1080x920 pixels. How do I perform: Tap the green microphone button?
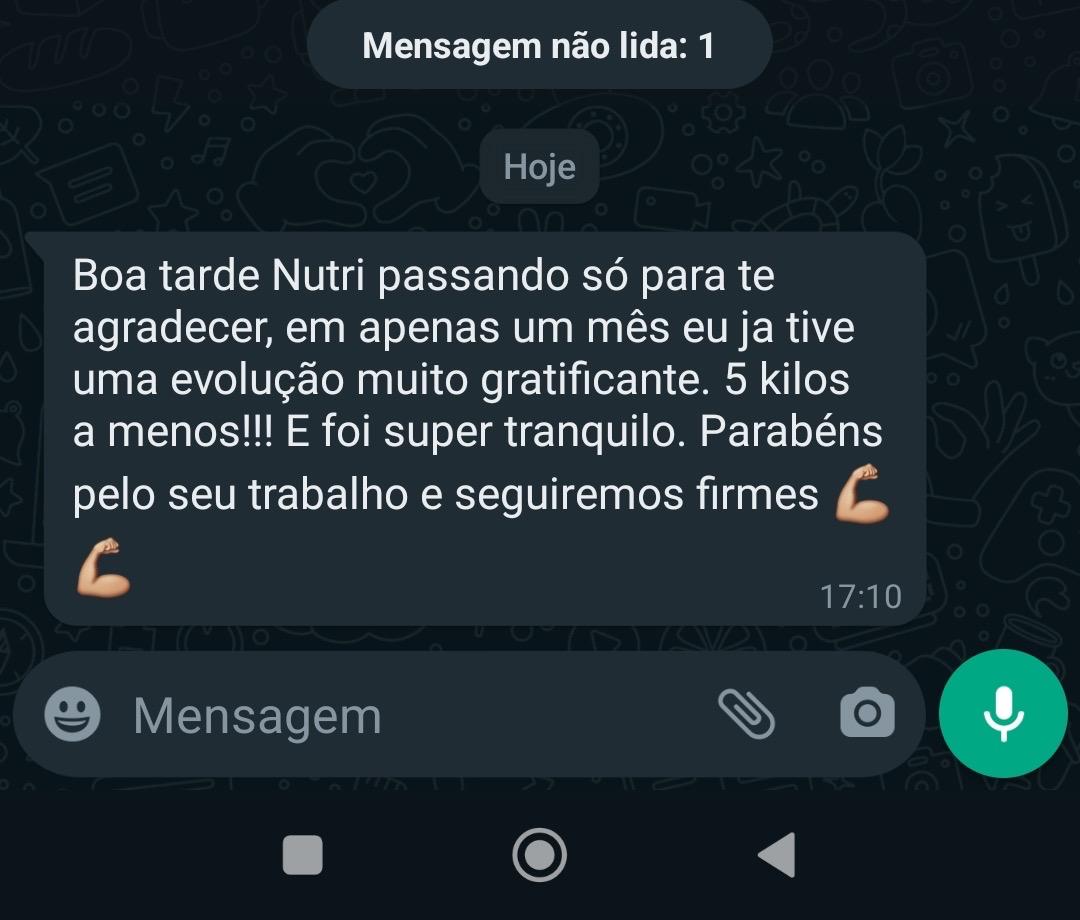pyautogui.click(x=1003, y=713)
